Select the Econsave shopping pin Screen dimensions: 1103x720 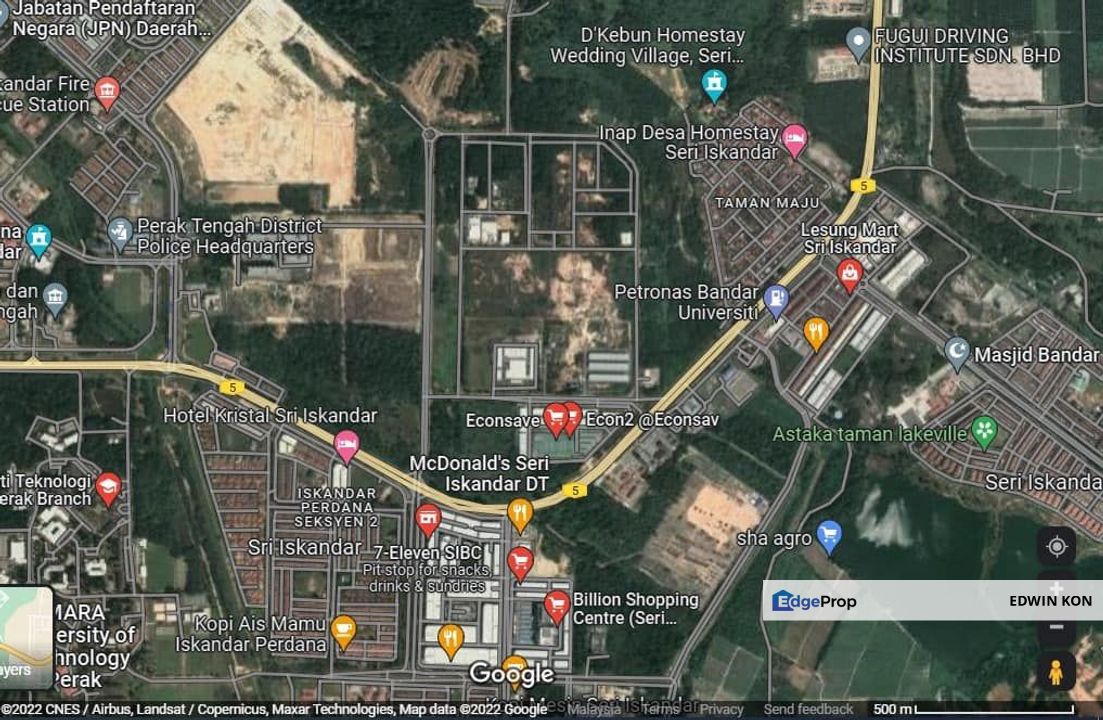(x=556, y=418)
